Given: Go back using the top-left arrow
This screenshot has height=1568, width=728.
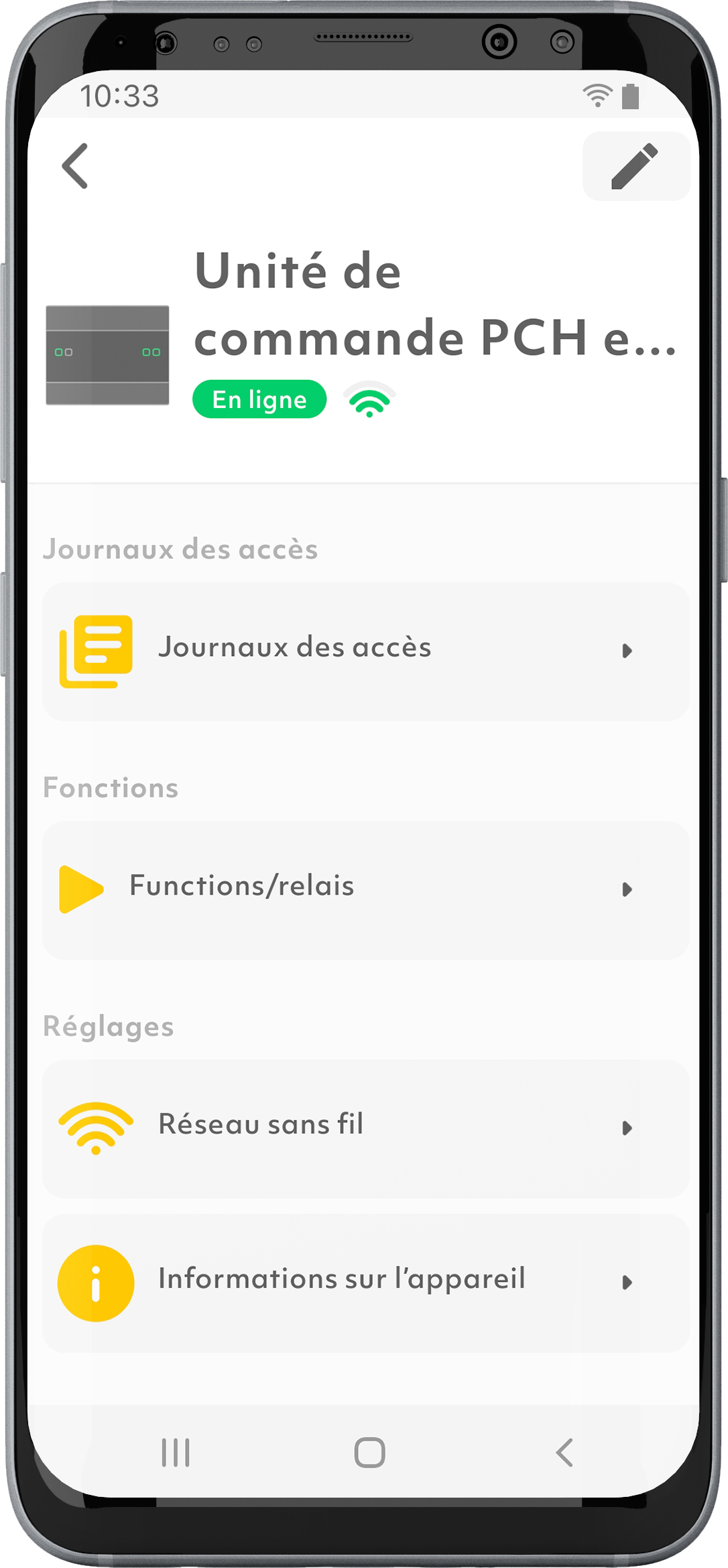Looking at the screenshot, I should (x=75, y=166).
